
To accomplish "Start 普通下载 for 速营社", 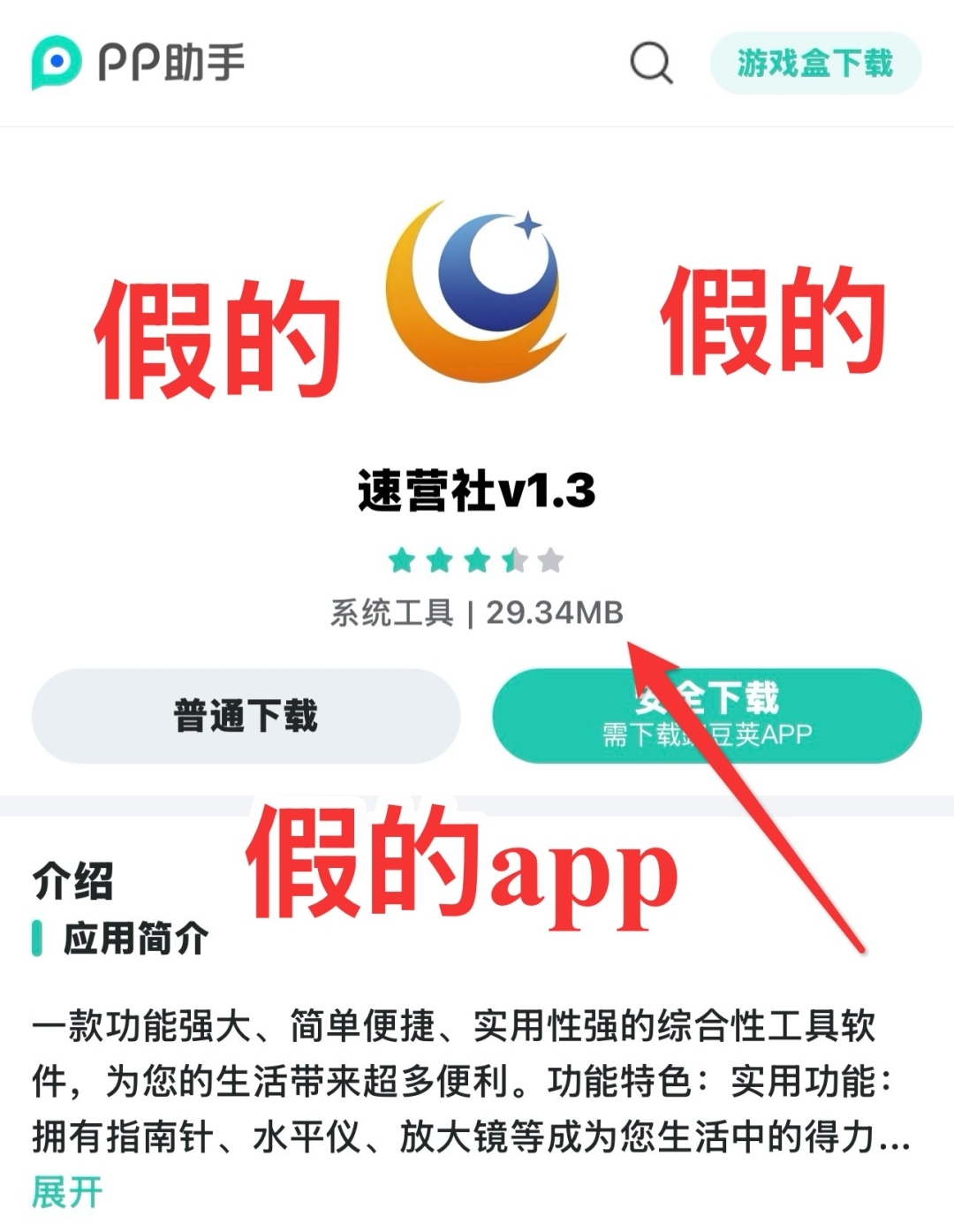I will coord(246,715).
